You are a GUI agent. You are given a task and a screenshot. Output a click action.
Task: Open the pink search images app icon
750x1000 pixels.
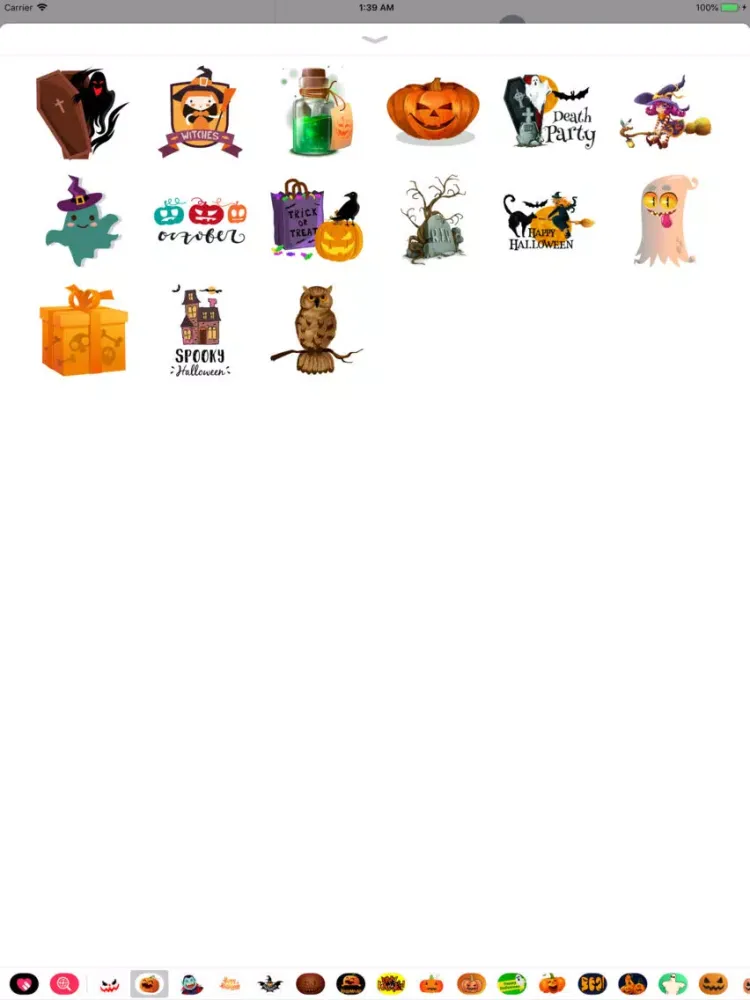tap(65, 984)
